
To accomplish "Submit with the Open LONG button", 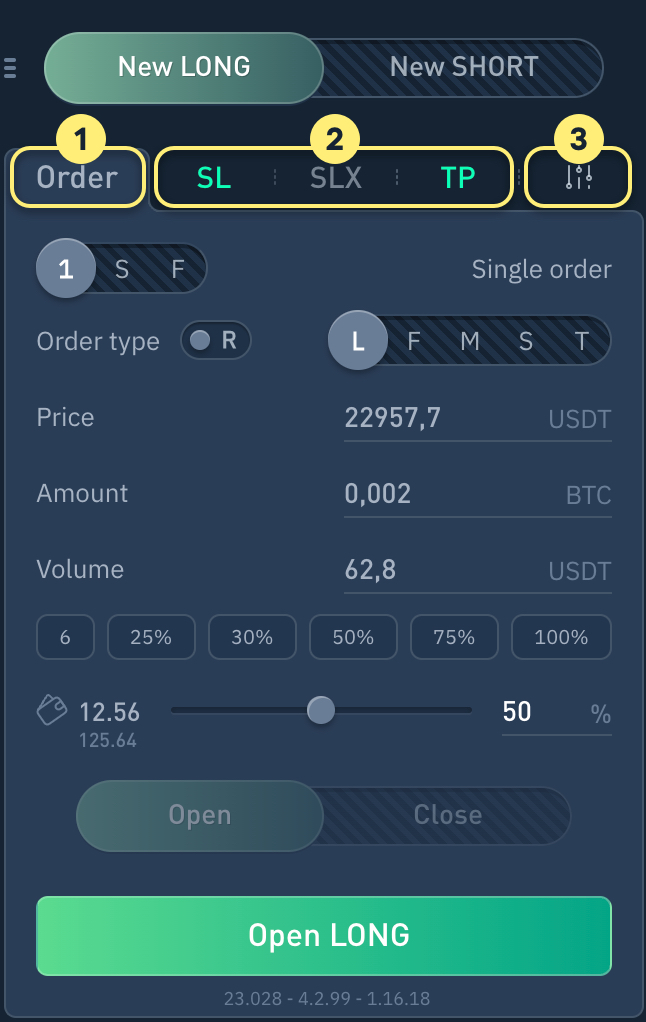I will 324,935.
